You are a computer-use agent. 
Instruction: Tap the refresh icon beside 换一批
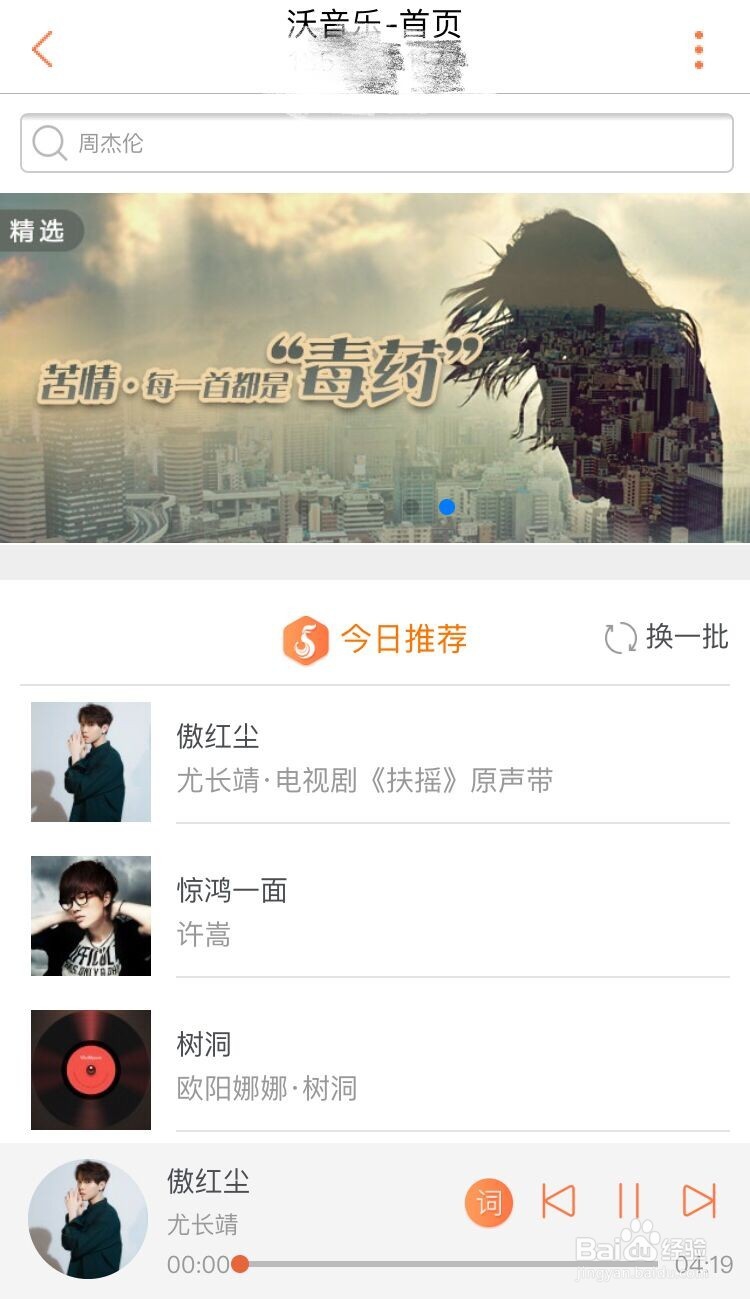coord(620,637)
